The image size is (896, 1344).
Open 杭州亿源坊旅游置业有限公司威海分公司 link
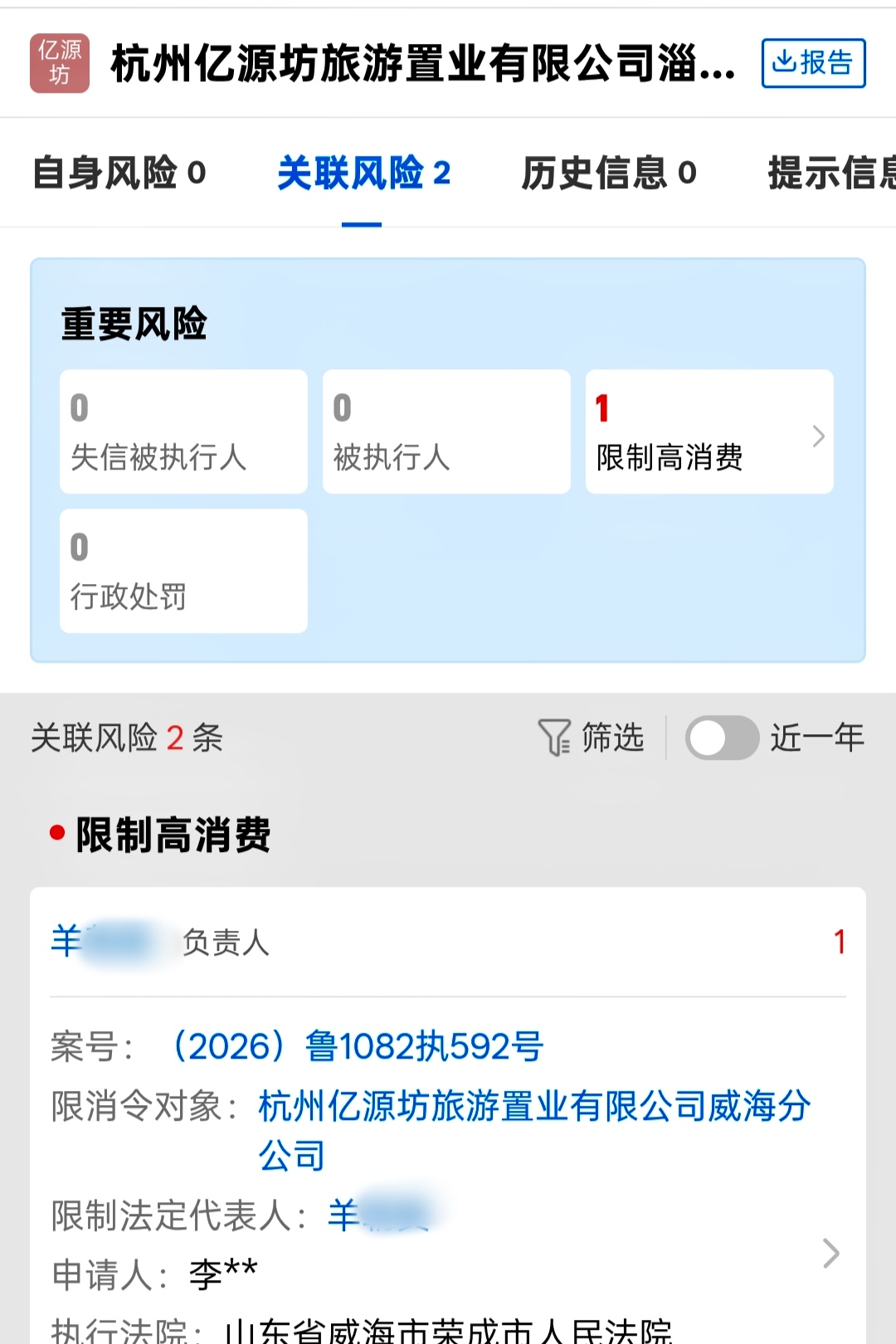[534, 1108]
